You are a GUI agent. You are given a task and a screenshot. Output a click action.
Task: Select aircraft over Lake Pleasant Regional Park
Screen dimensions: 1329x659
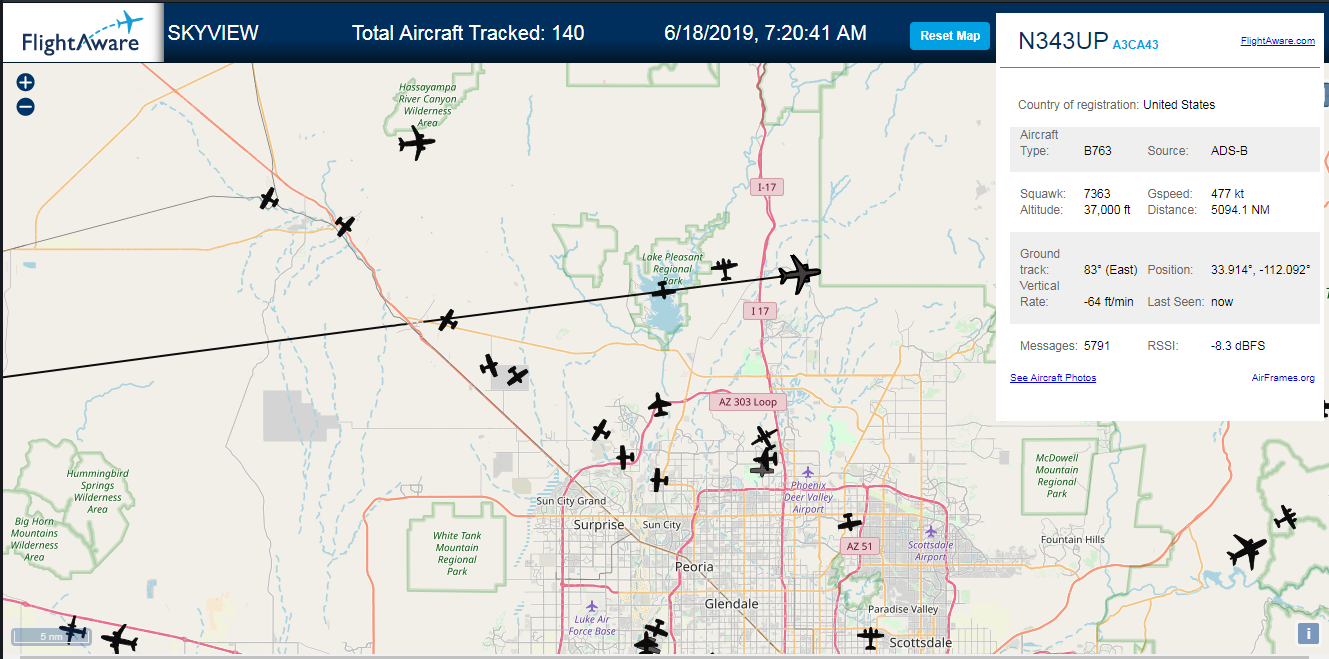[663, 290]
